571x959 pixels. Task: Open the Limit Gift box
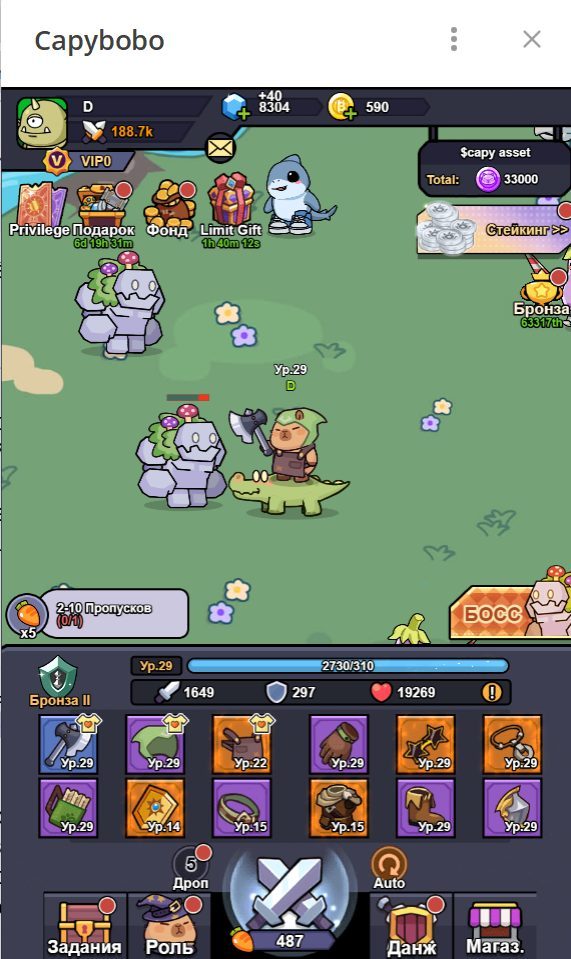tap(230, 210)
